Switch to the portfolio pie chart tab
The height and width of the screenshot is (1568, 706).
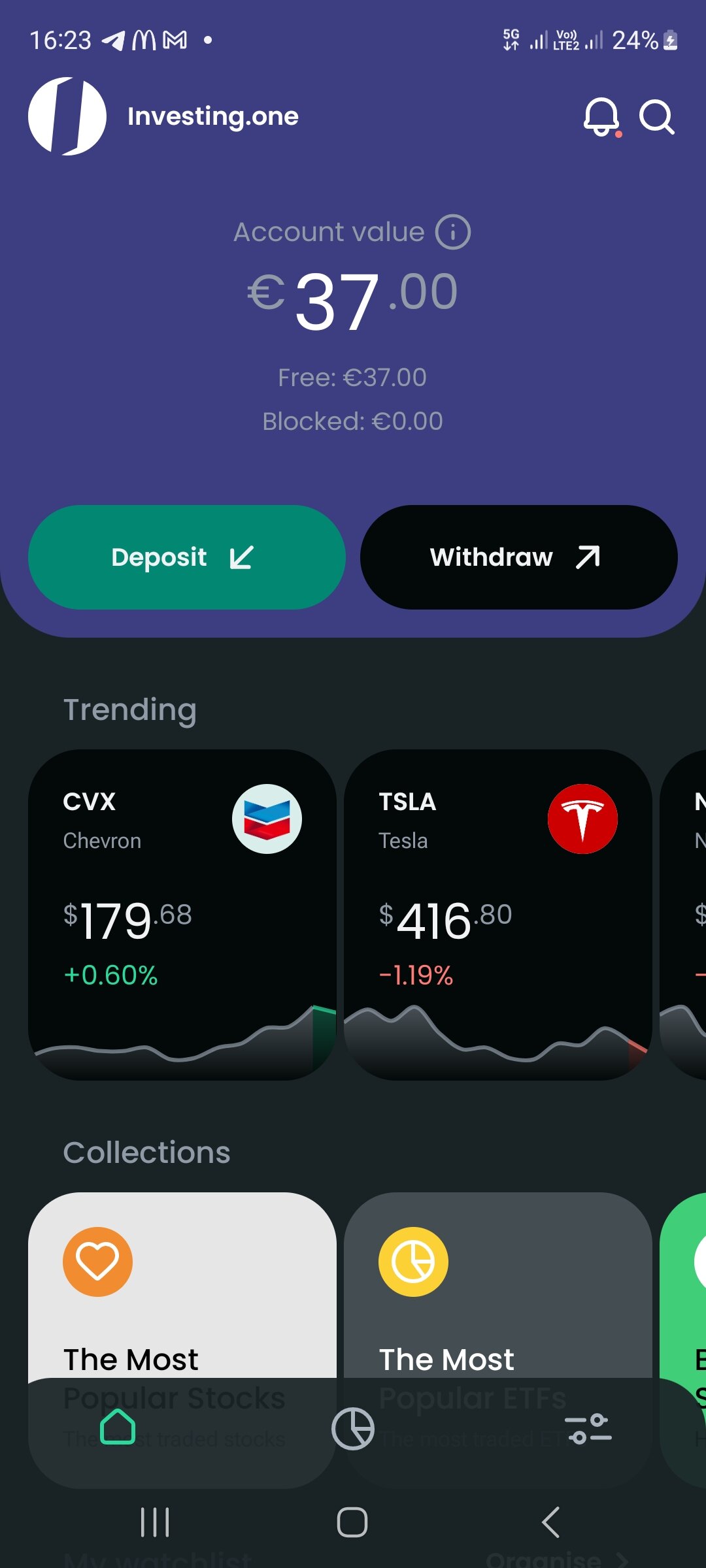(353, 1428)
